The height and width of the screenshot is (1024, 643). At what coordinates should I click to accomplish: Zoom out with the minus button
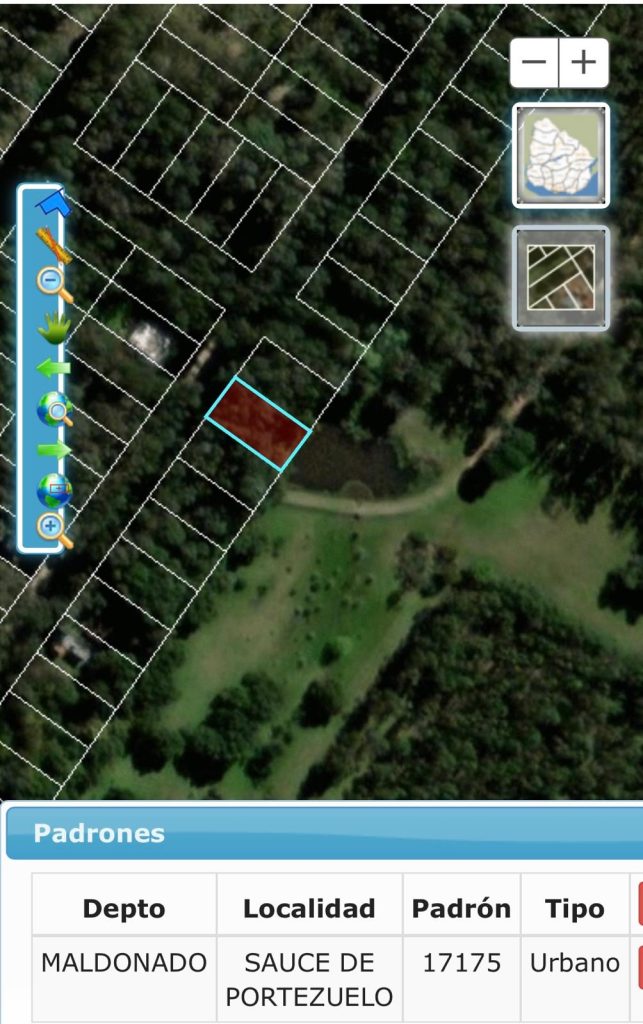pyautogui.click(x=535, y=63)
